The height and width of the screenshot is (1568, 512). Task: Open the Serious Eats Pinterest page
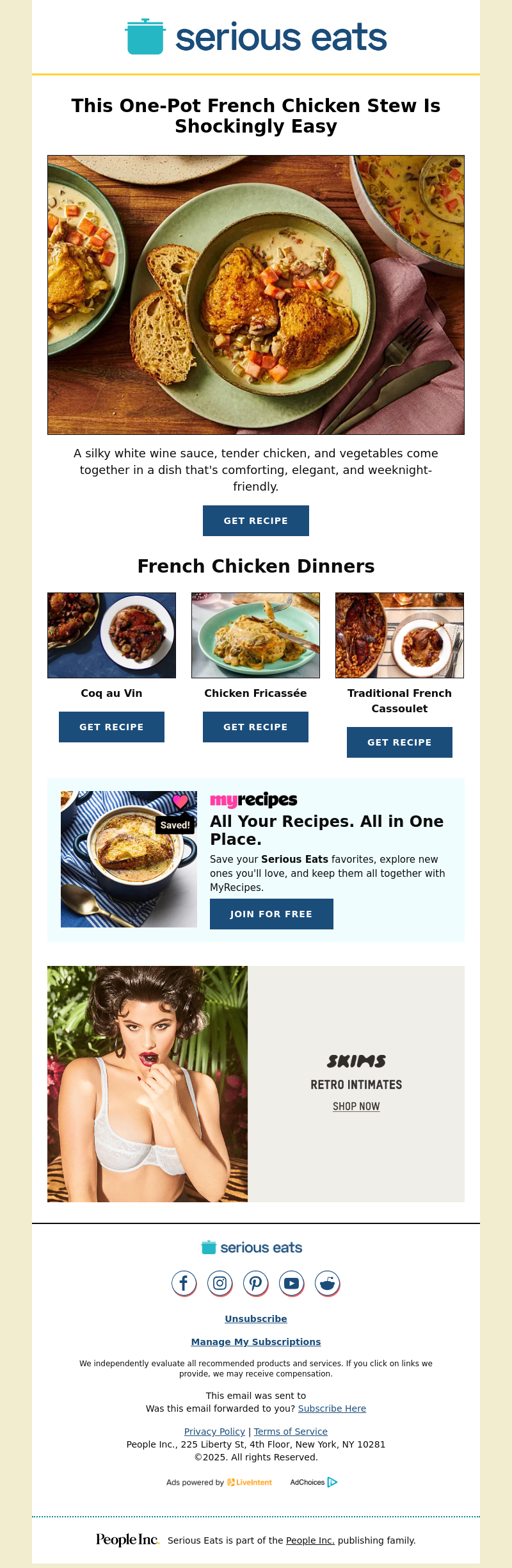pos(255,1283)
